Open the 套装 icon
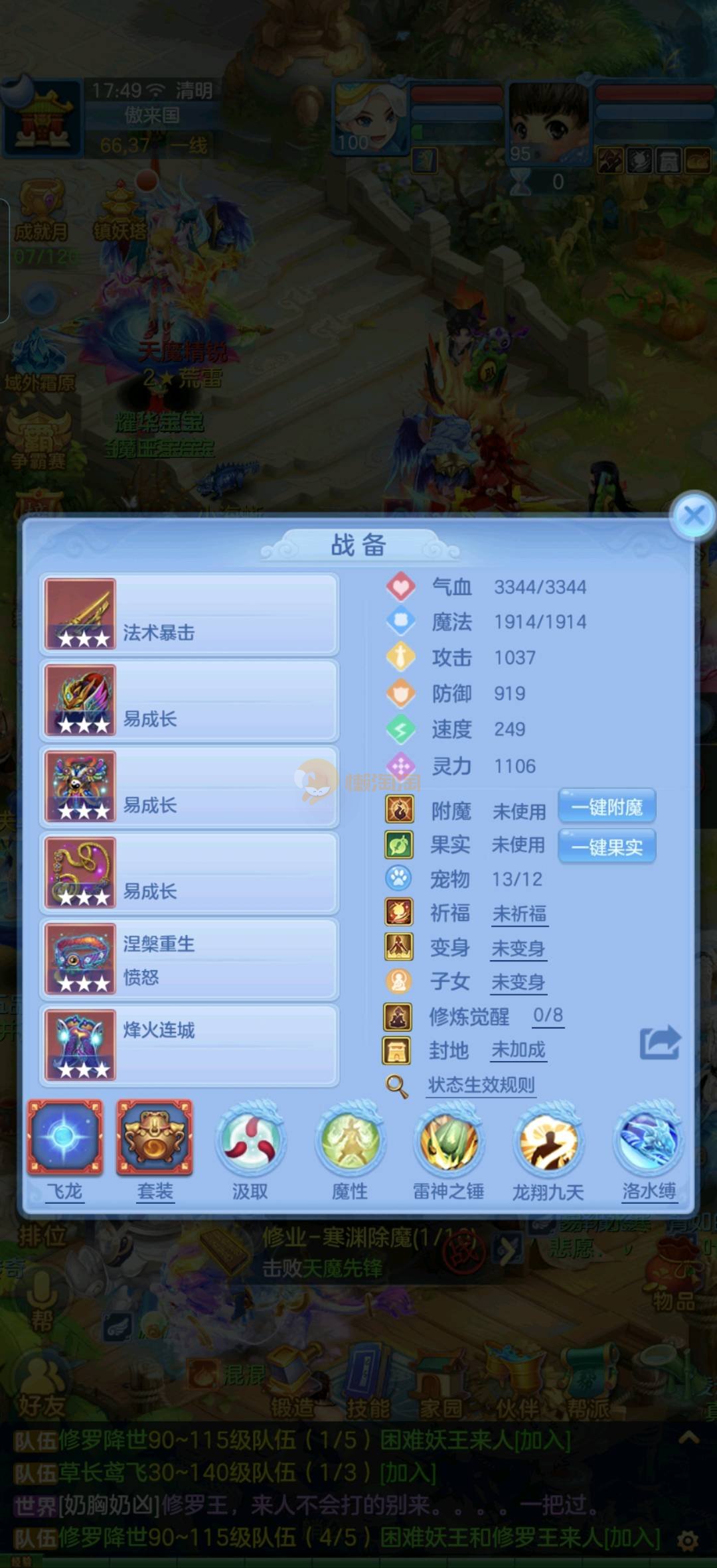The height and width of the screenshot is (1568, 717). tap(155, 1138)
